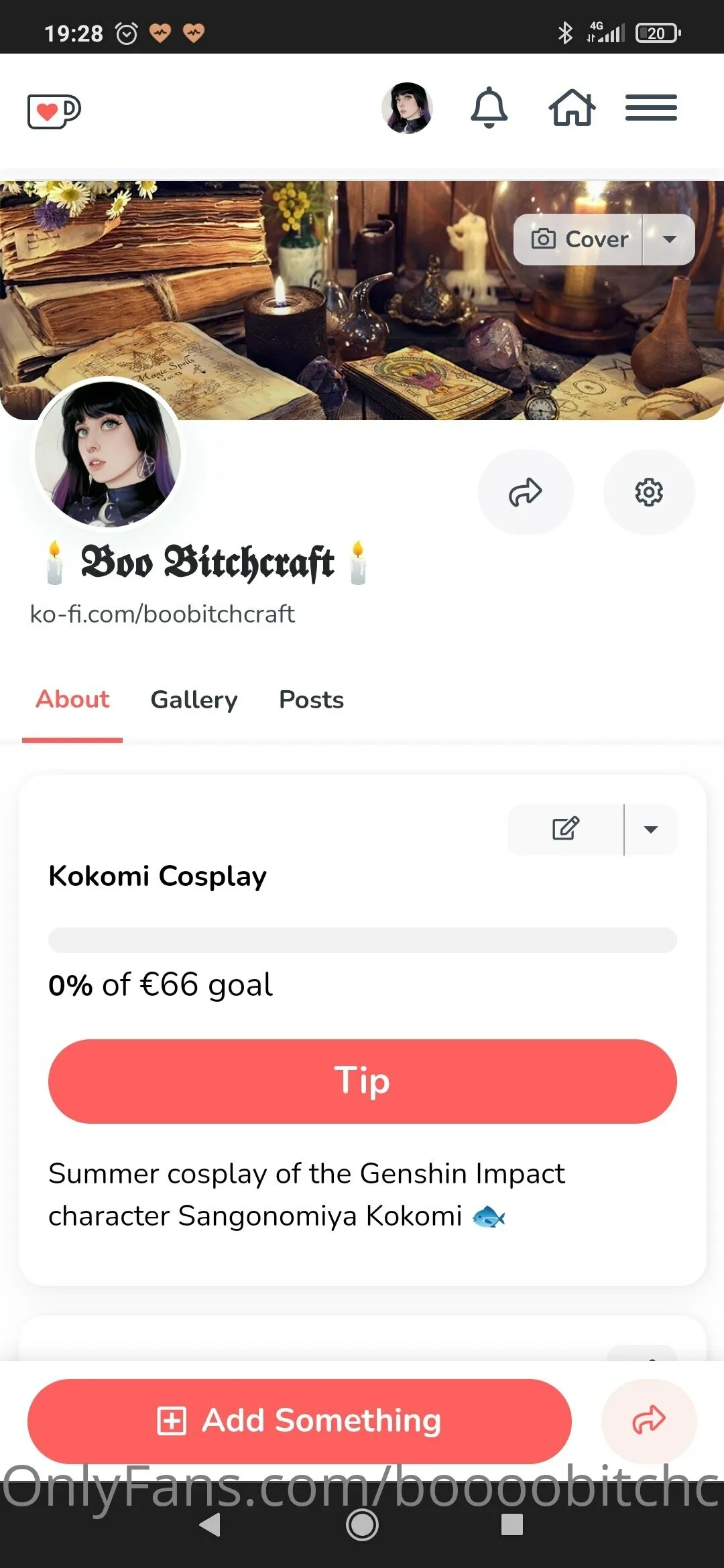Go to the home icon
The image size is (724, 1568).
pos(572,108)
